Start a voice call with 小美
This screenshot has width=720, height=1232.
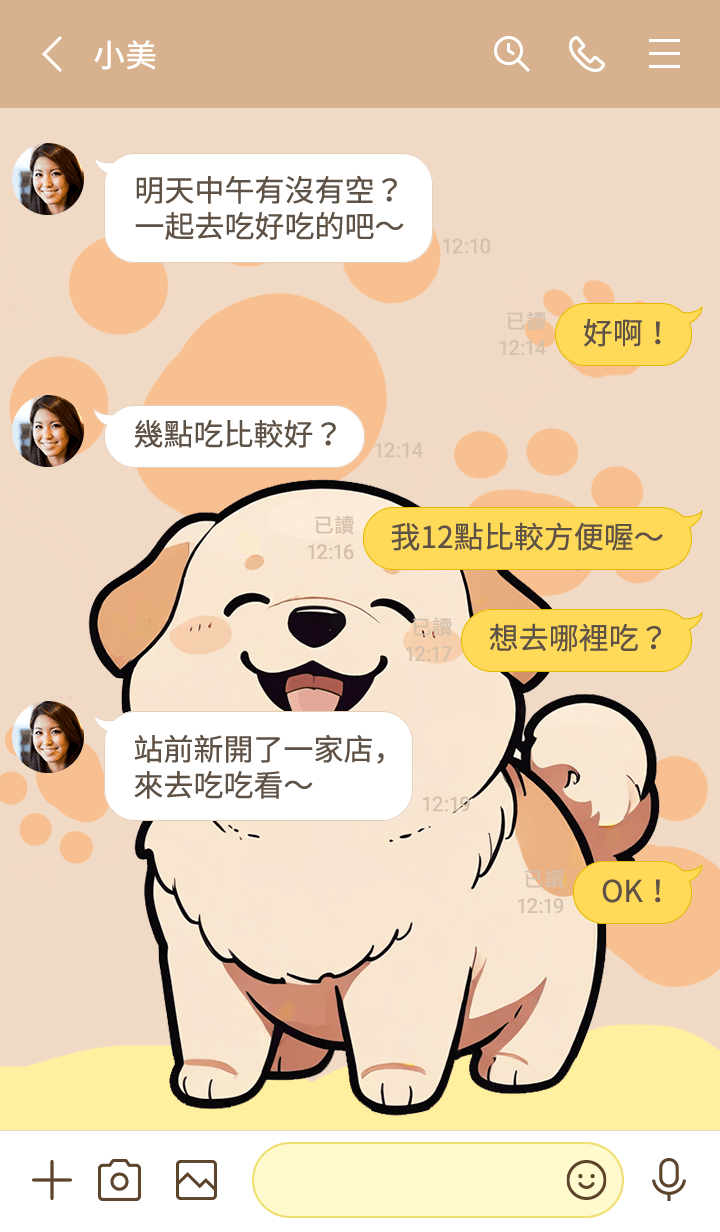(x=587, y=54)
